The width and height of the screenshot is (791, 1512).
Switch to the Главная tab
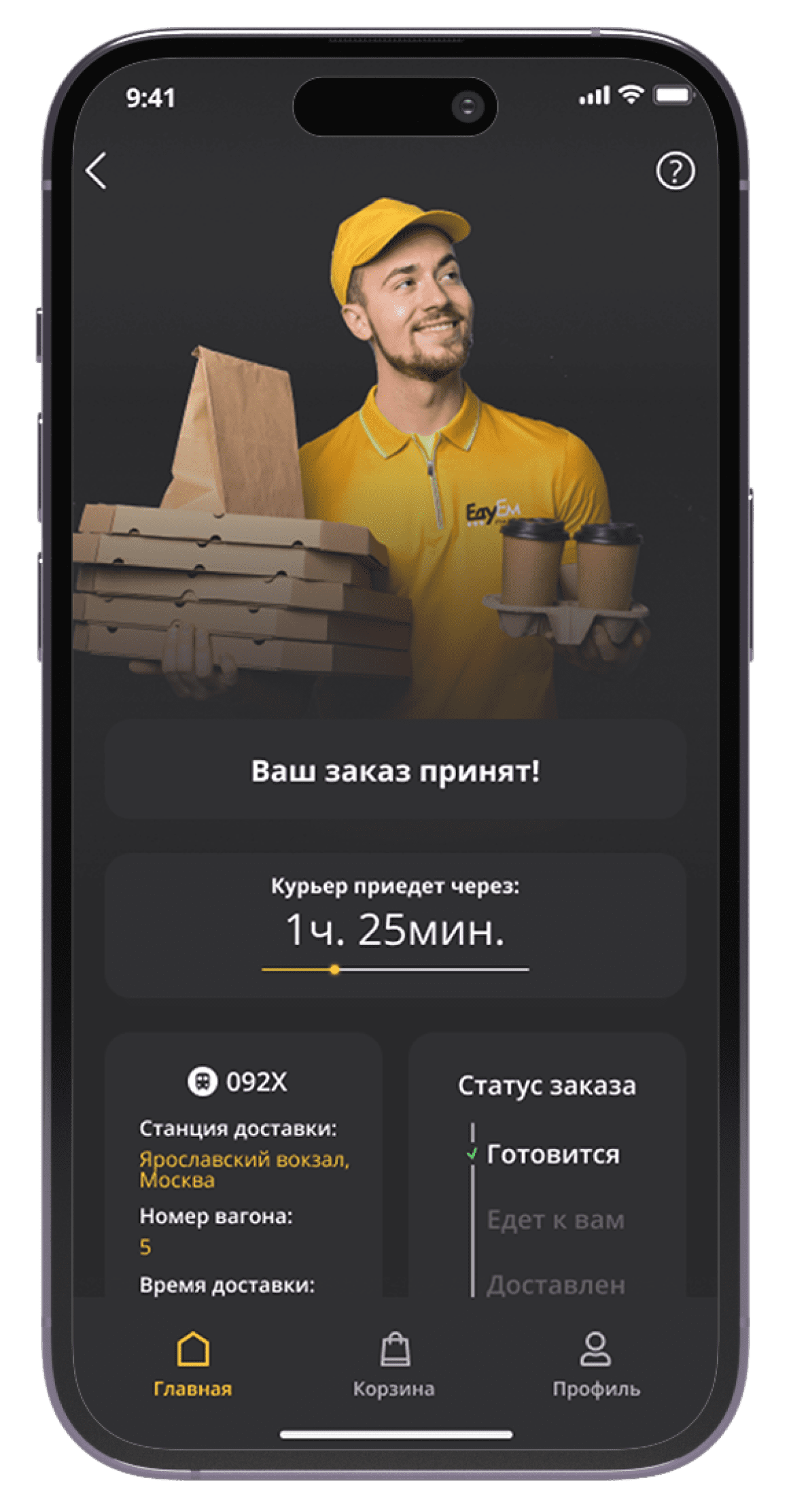(193, 1364)
